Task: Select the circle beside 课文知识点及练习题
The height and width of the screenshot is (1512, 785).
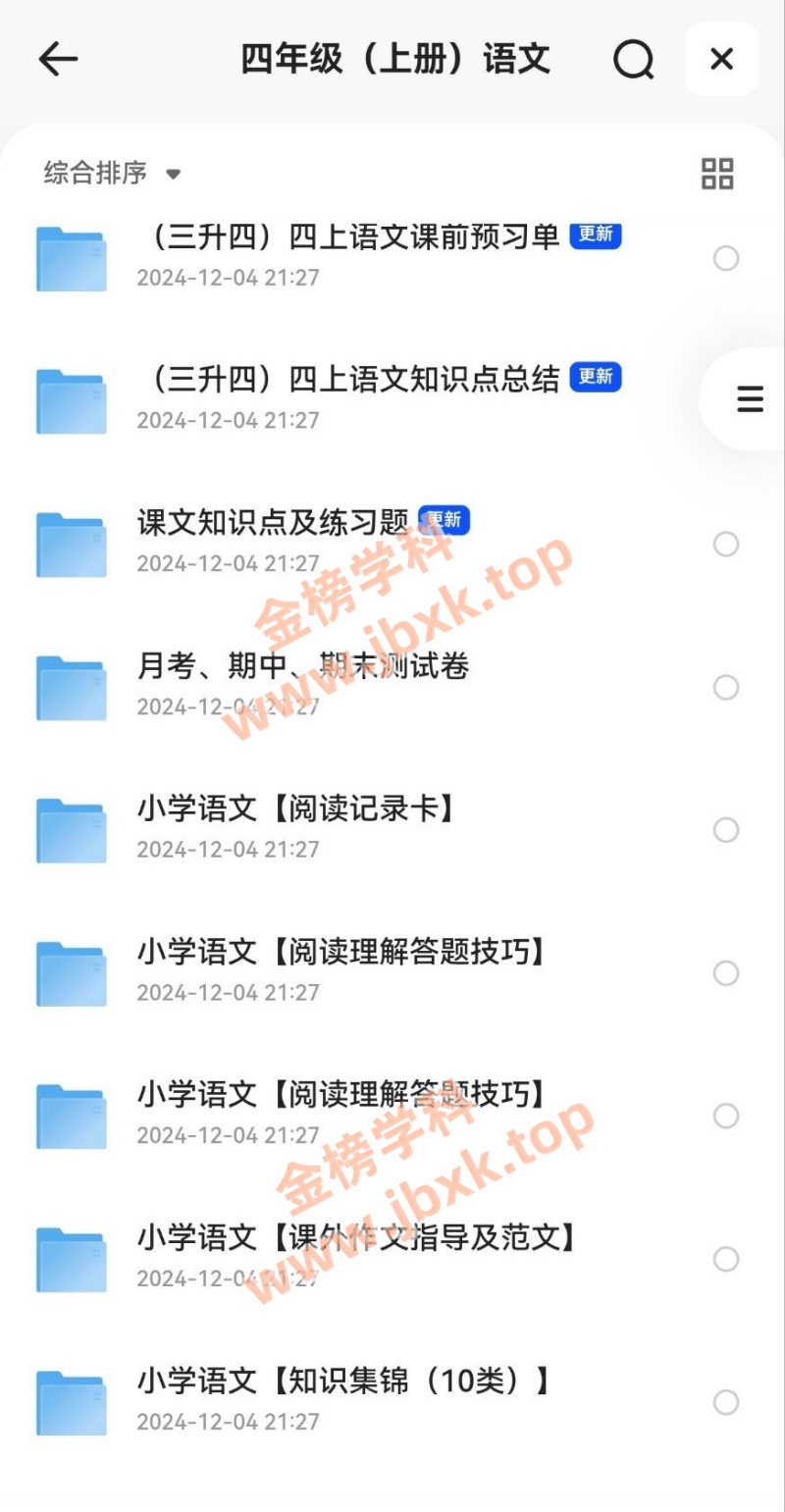Action: pos(727,543)
